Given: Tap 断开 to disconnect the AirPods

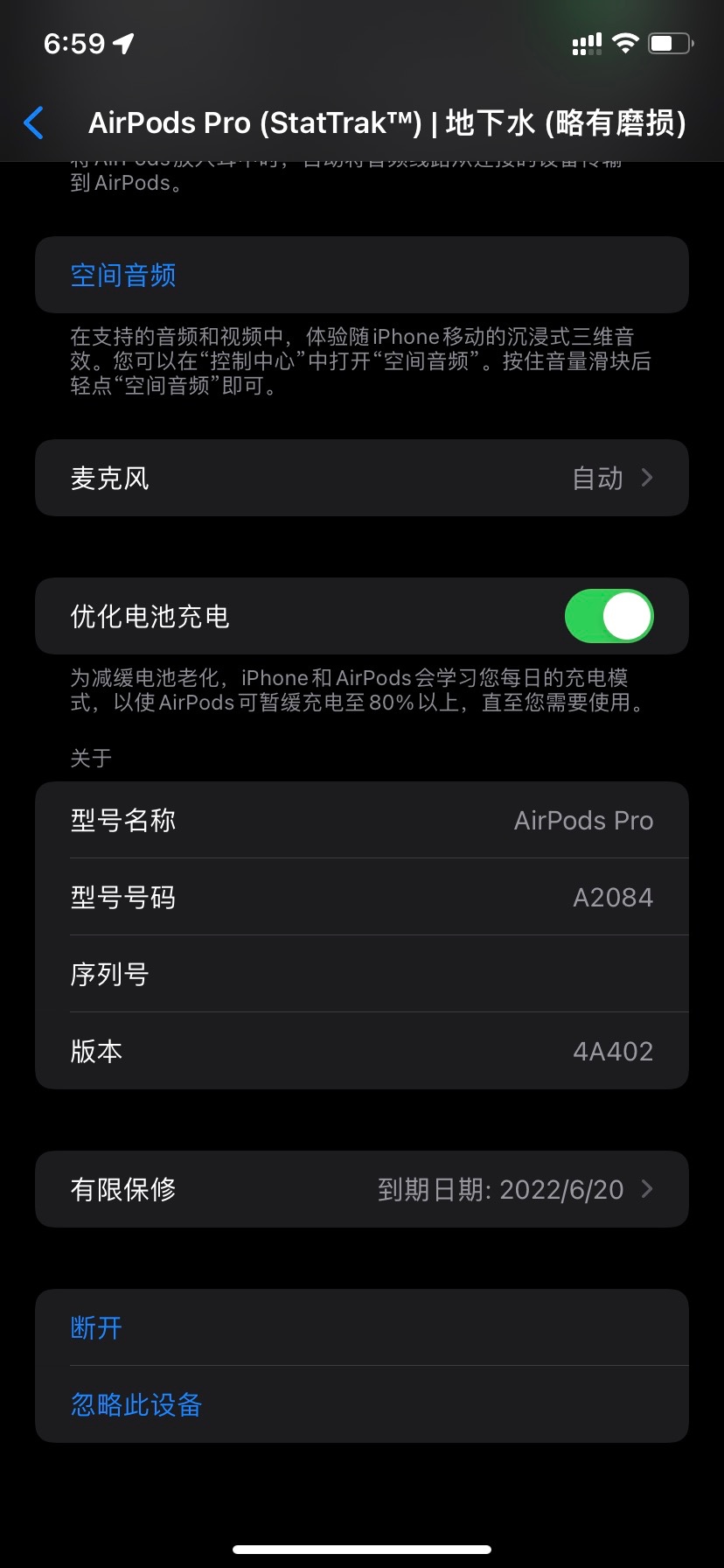Looking at the screenshot, I should tap(96, 1327).
